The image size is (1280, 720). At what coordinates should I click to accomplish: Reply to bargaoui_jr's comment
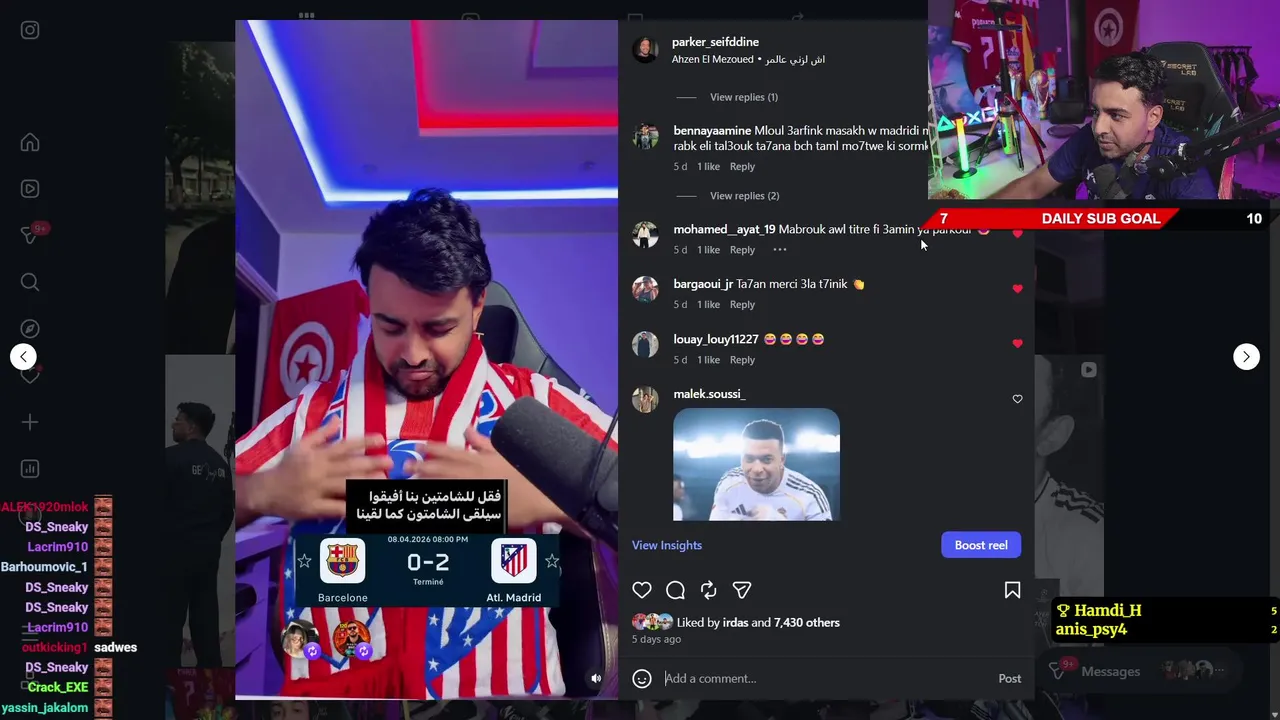tap(742, 304)
